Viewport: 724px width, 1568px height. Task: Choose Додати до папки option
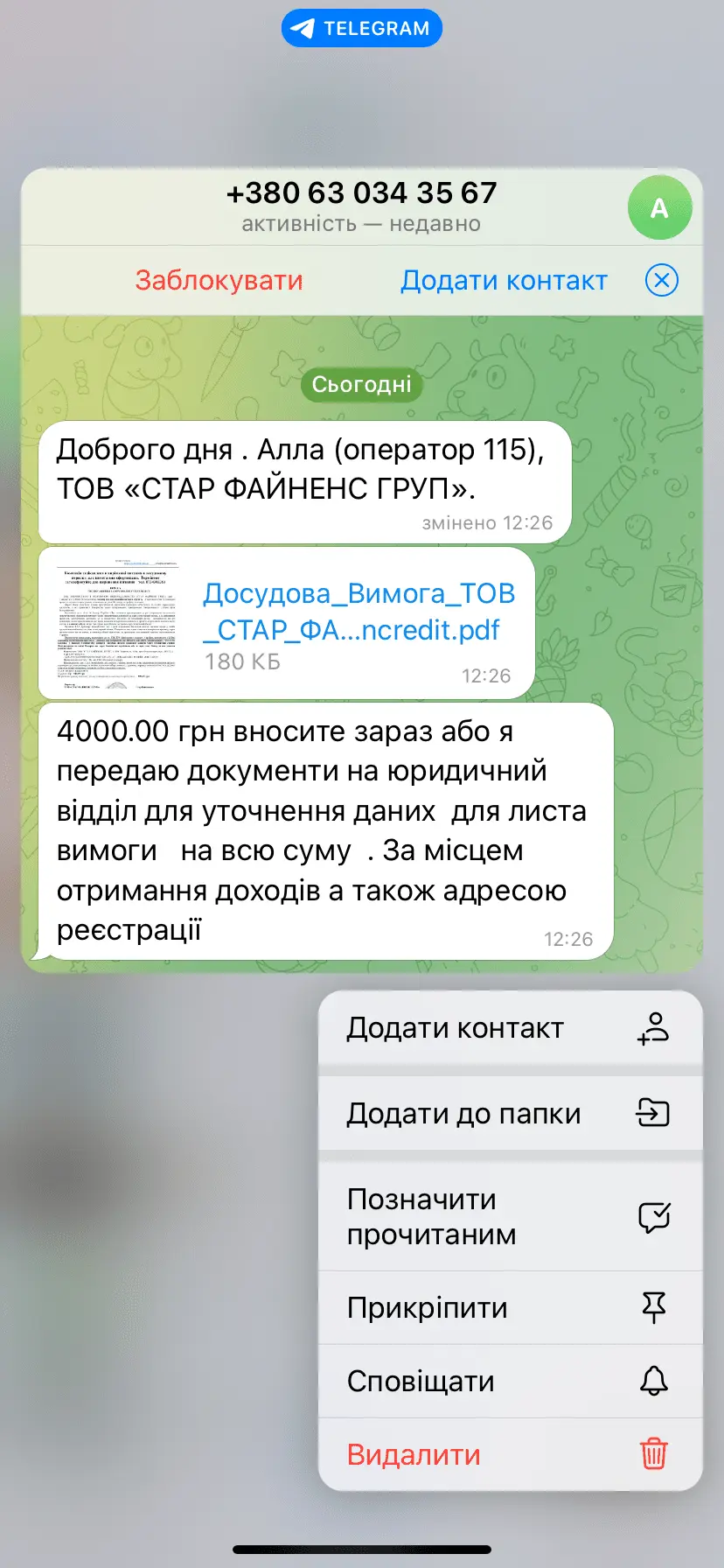509,1113
